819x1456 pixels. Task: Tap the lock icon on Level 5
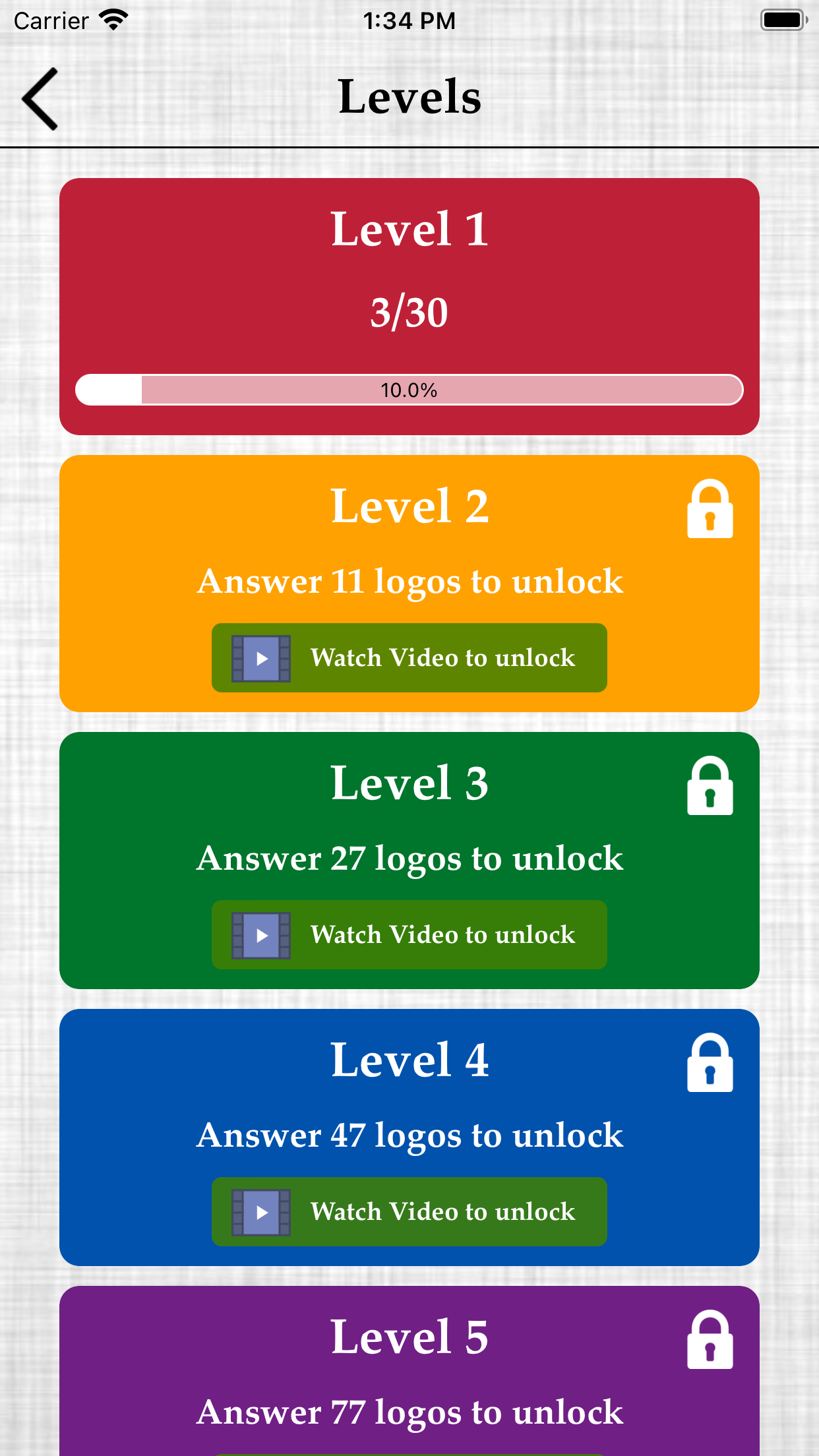coord(710,1343)
